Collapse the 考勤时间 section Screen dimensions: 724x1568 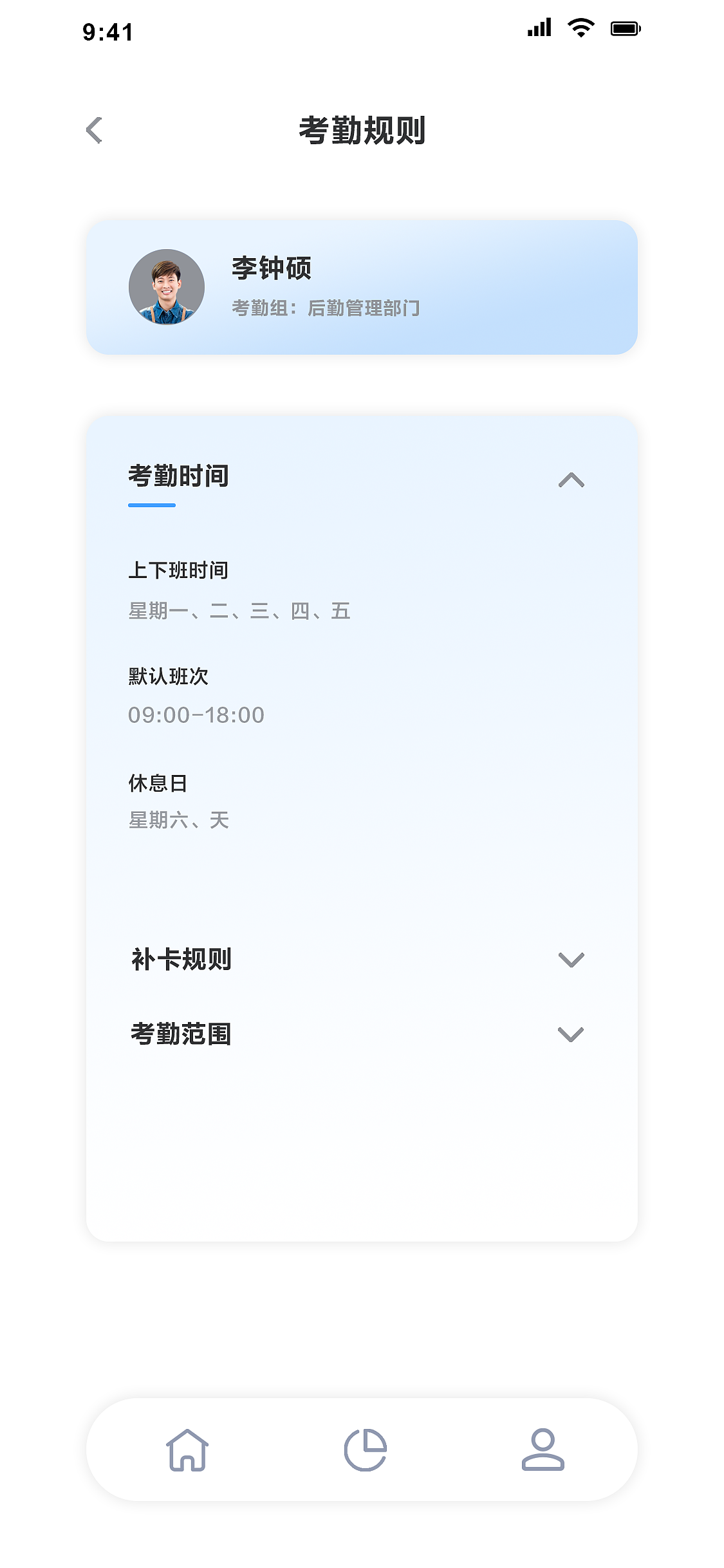point(571,480)
